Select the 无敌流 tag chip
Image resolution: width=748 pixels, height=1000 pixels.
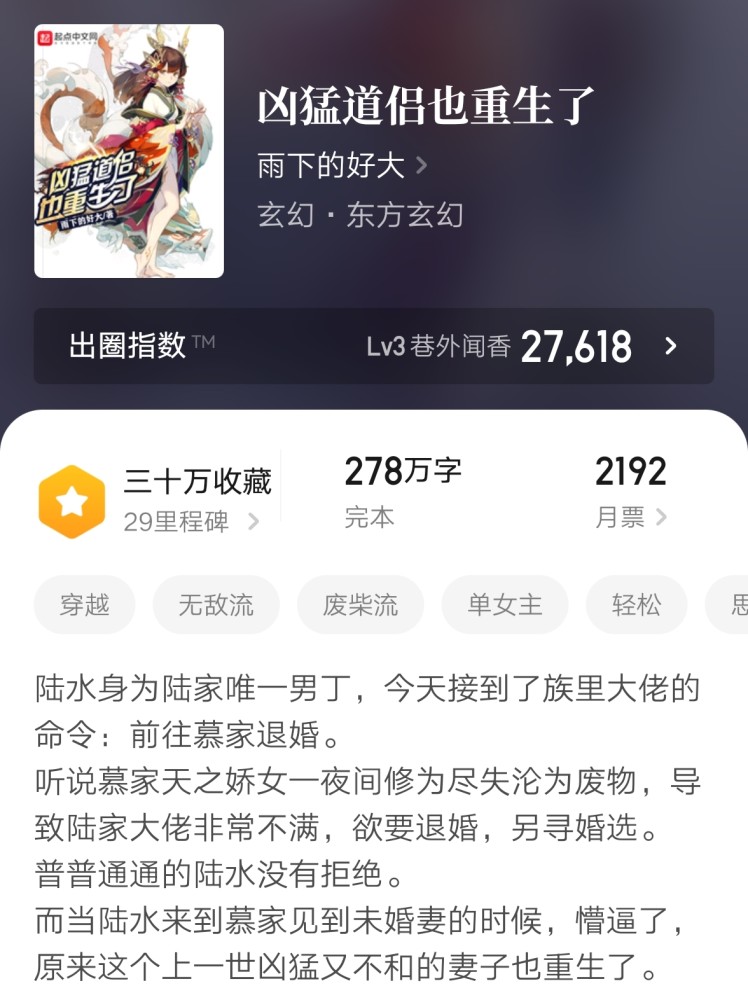(216, 605)
